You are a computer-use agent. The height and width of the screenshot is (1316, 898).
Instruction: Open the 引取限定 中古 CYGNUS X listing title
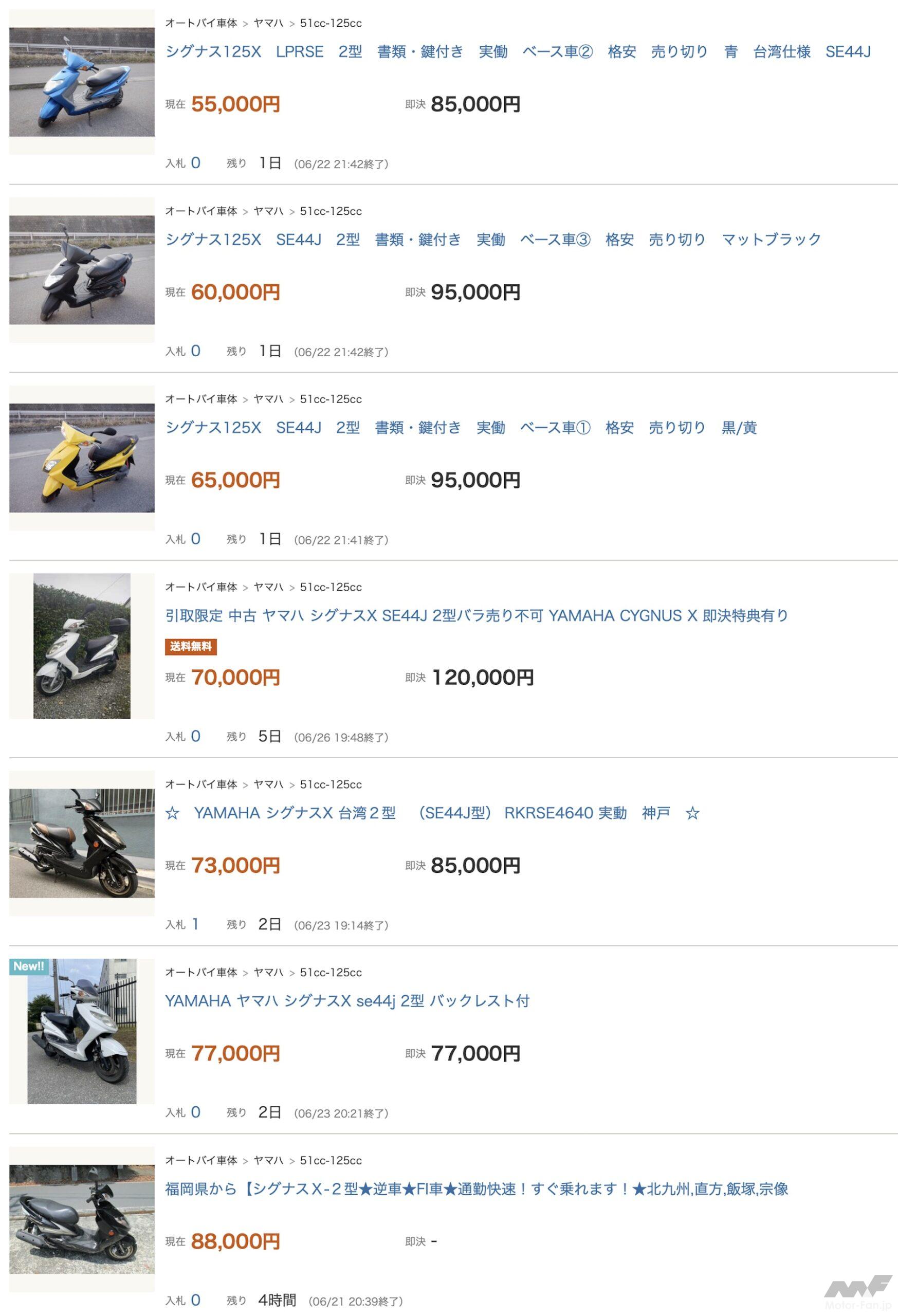pyautogui.click(x=476, y=615)
